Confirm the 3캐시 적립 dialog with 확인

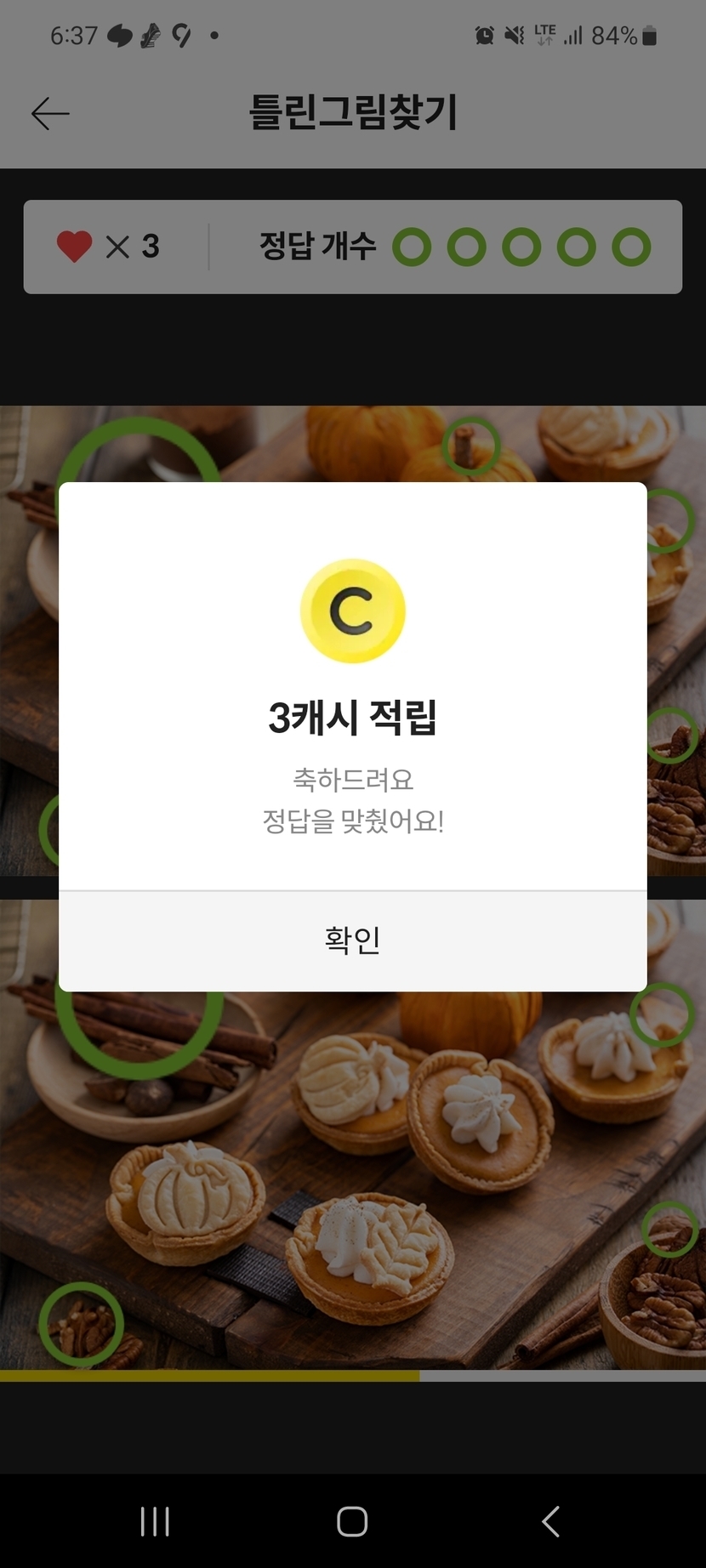click(x=352, y=940)
